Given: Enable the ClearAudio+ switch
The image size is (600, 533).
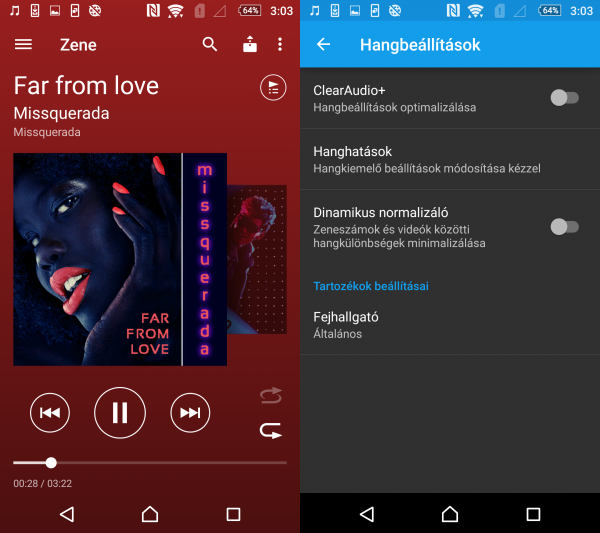Looking at the screenshot, I should pyautogui.click(x=564, y=98).
